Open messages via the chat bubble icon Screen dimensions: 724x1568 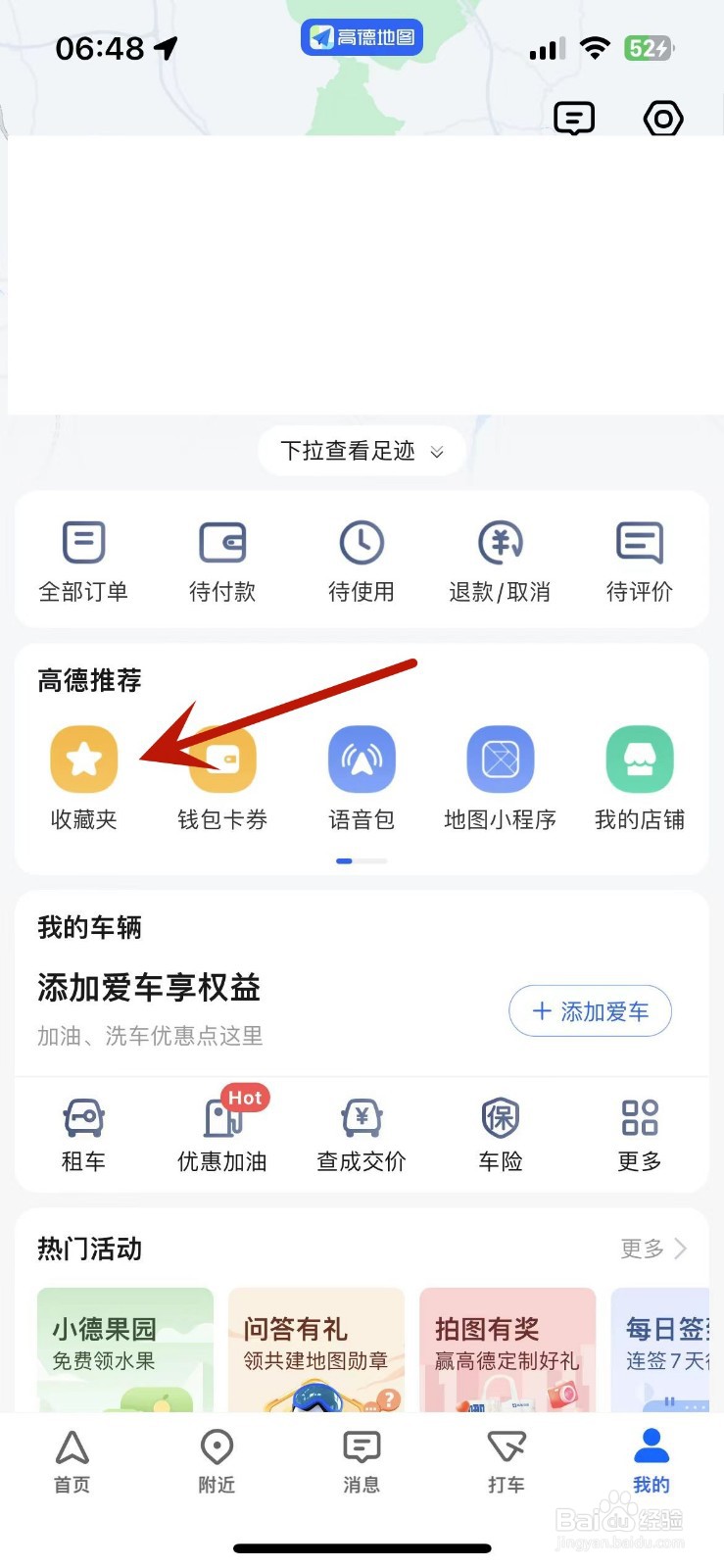tap(574, 118)
